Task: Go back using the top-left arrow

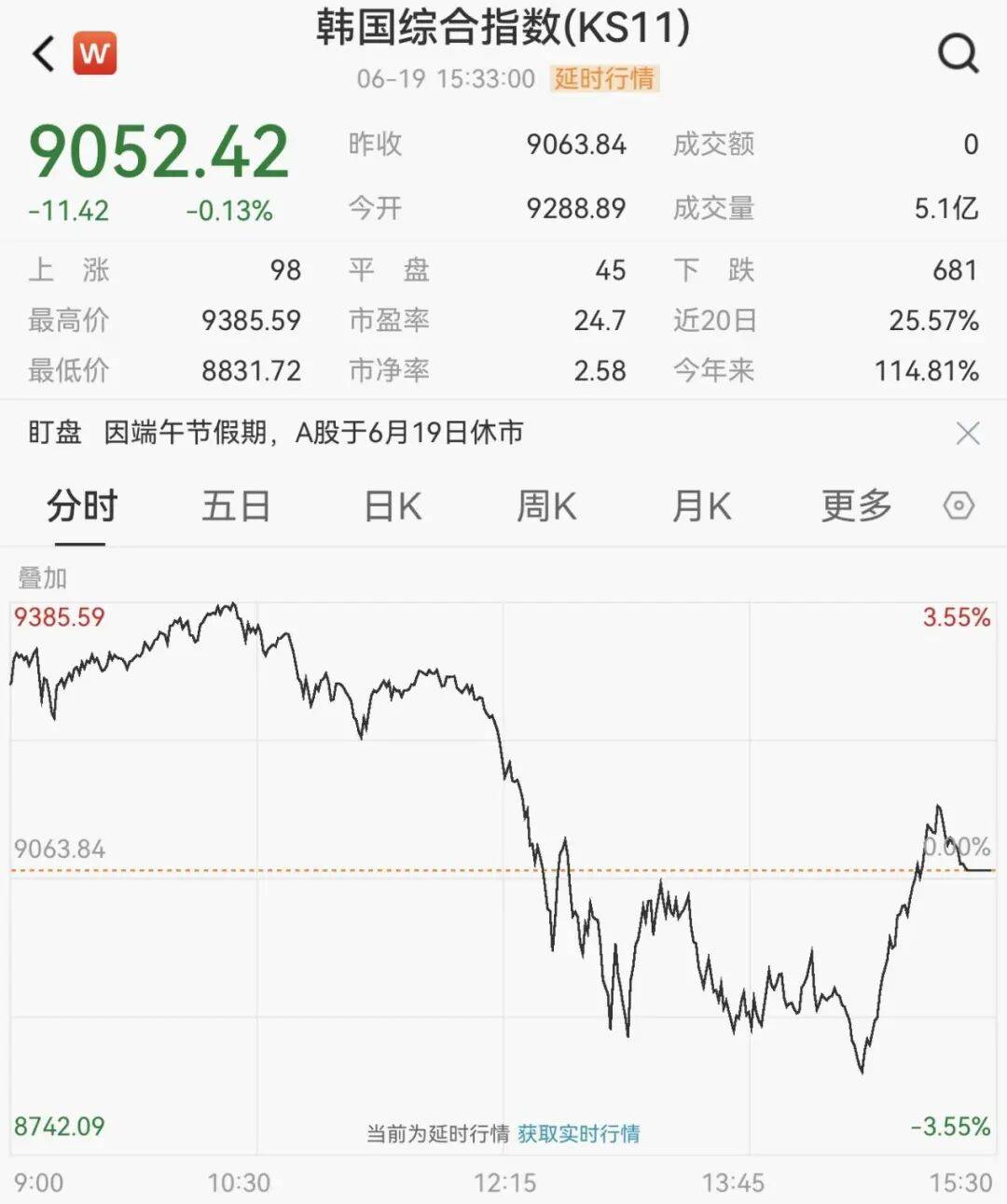Action: point(44,53)
